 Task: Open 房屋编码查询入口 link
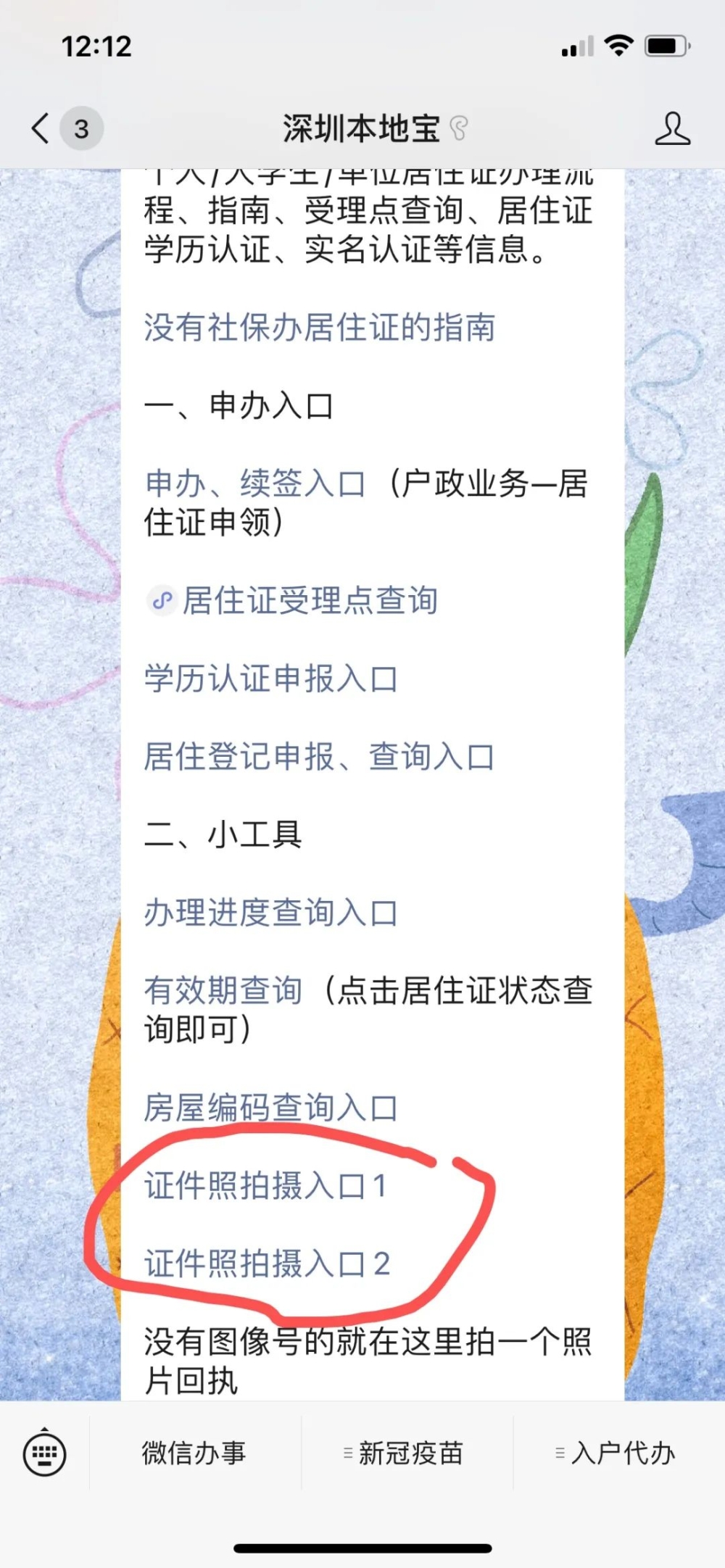270,1108
